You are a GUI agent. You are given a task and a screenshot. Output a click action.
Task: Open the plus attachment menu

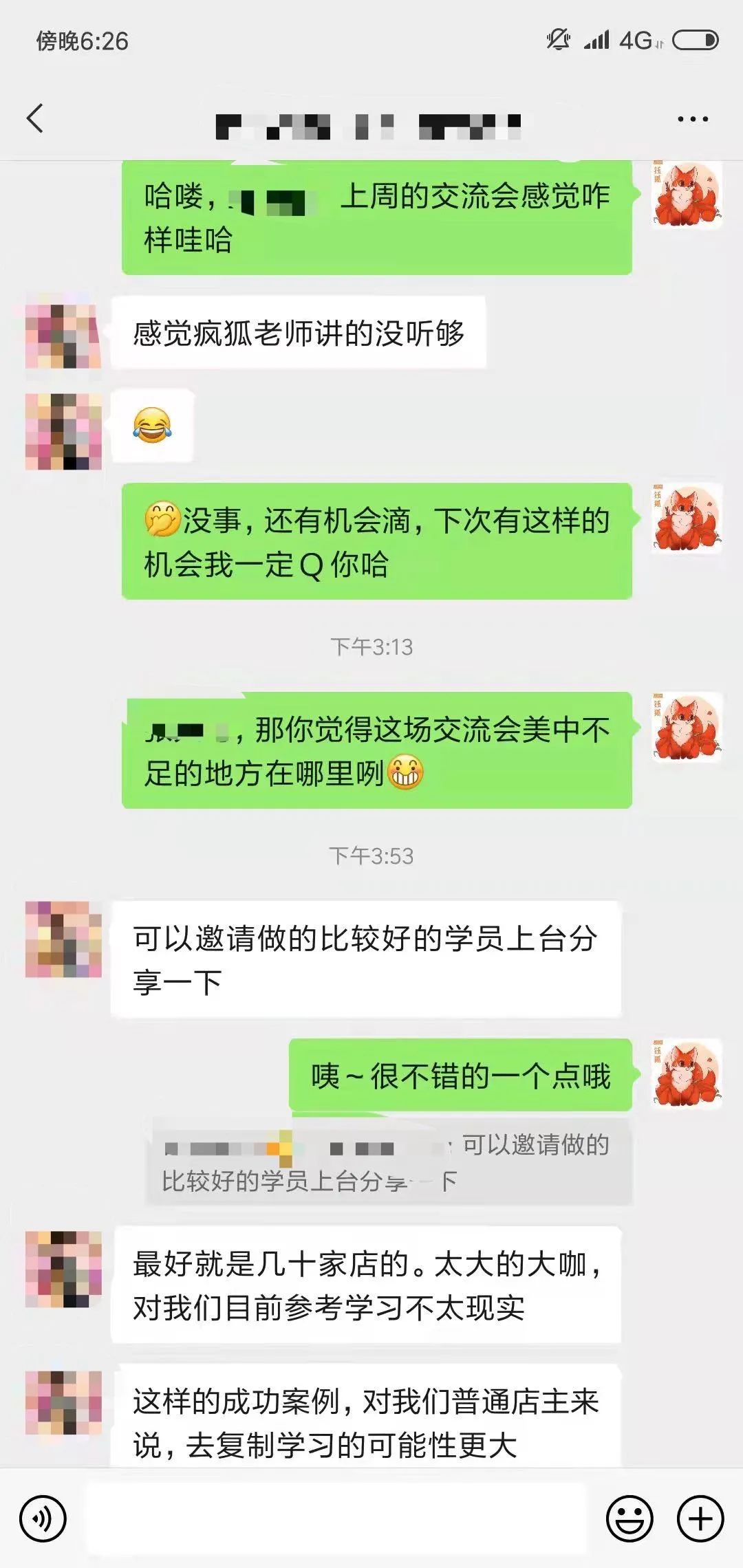coord(700,1518)
